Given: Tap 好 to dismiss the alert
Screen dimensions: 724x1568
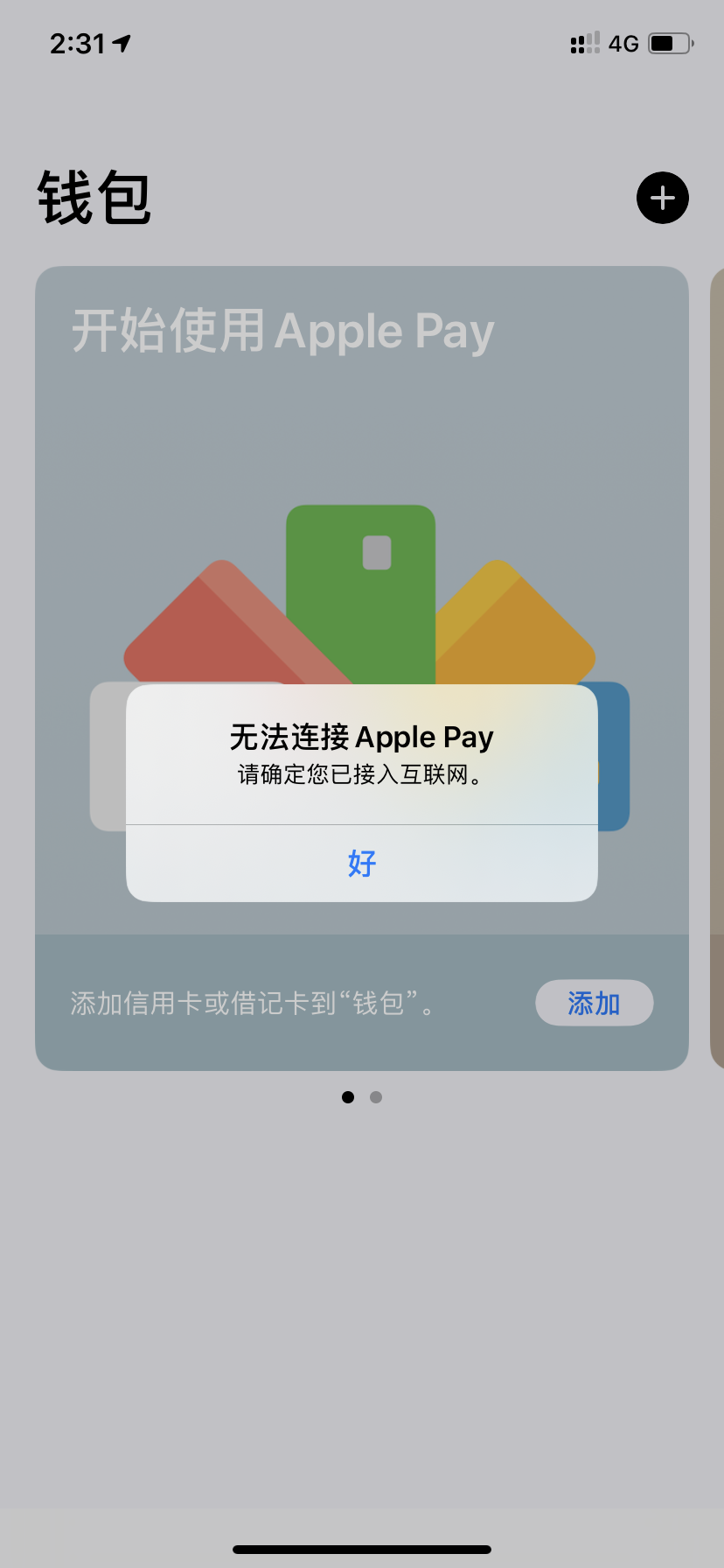Looking at the screenshot, I should coord(361,863).
